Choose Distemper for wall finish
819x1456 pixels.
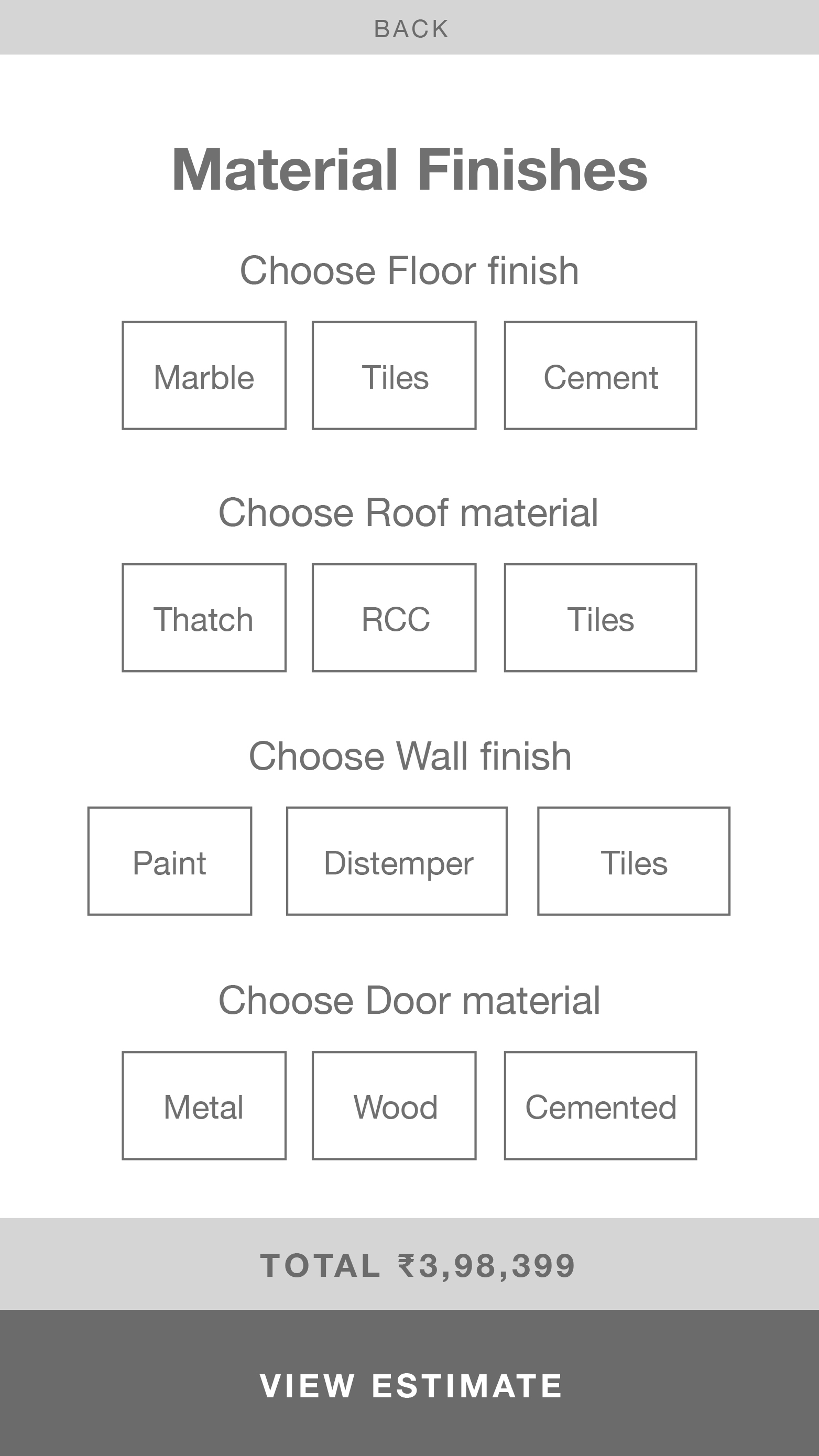[397, 861]
